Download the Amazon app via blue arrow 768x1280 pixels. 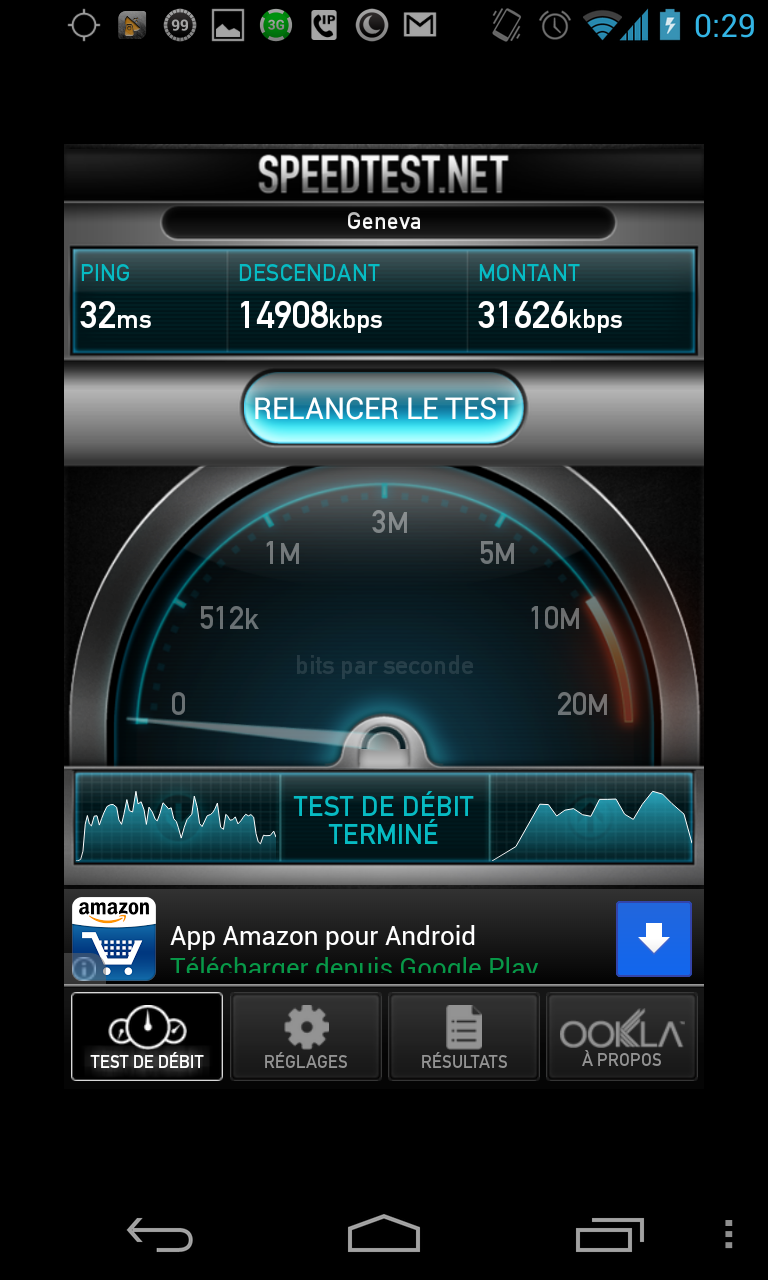click(x=654, y=938)
